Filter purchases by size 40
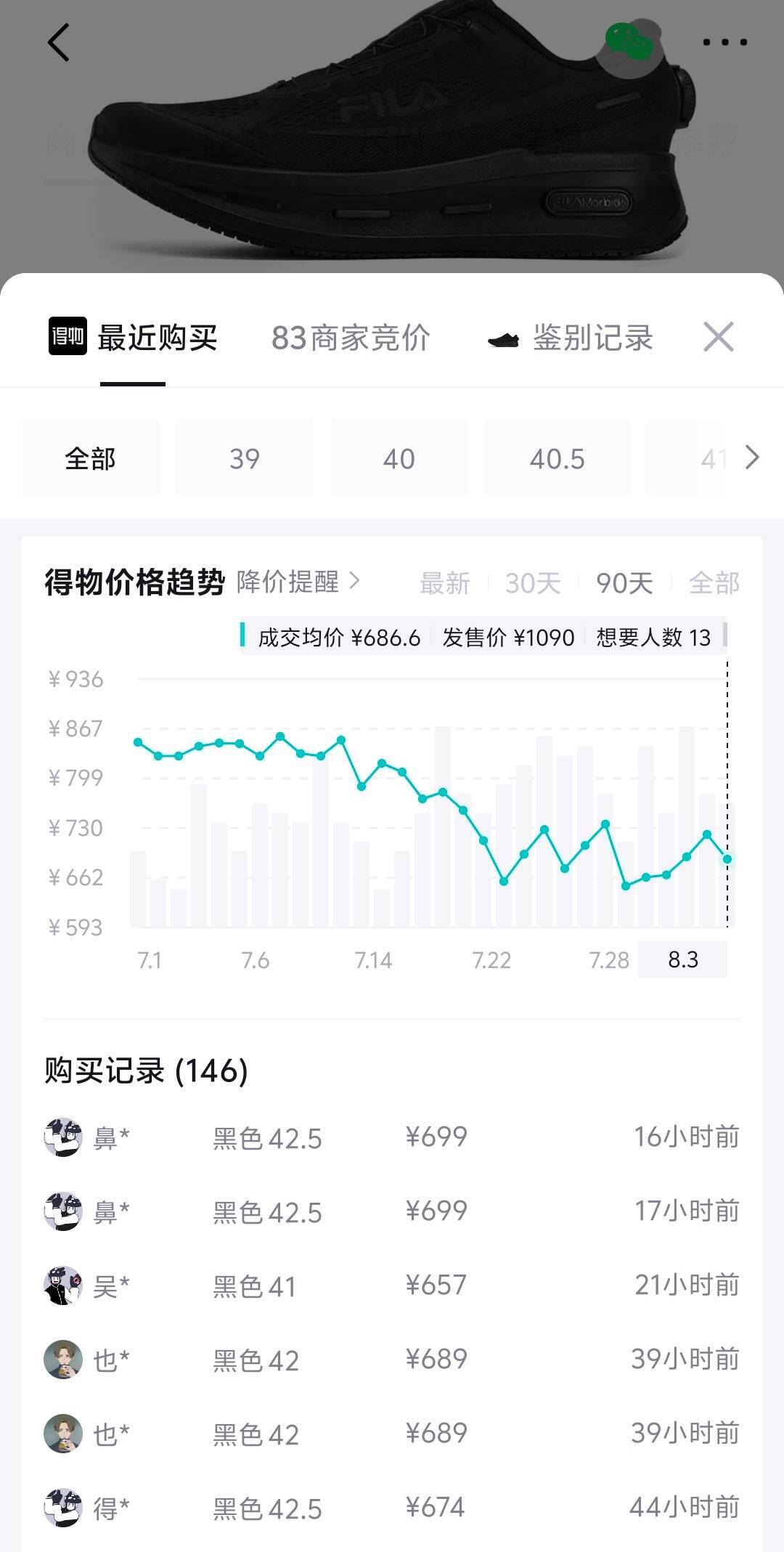This screenshot has width=784, height=1552. pos(399,458)
